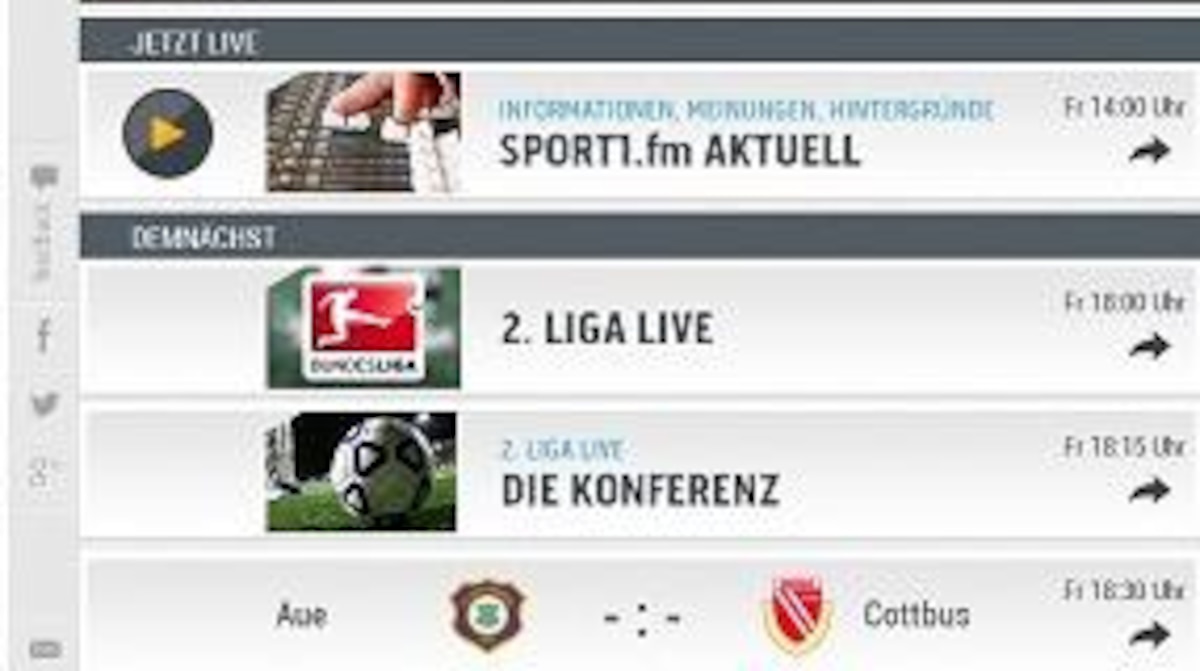Open the feedback speech bubble icon

tap(44, 179)
